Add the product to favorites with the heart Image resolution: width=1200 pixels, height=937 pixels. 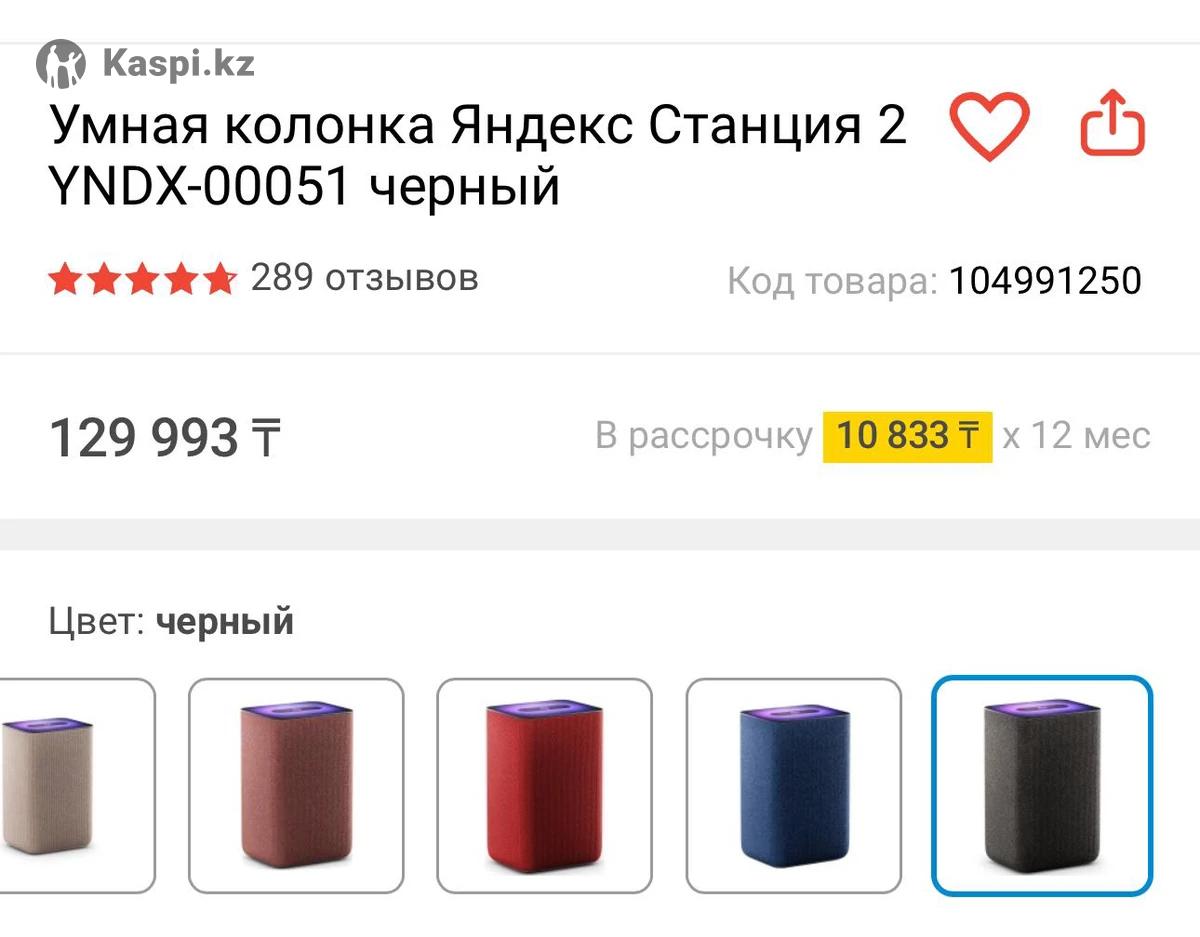tap(988, 126)
